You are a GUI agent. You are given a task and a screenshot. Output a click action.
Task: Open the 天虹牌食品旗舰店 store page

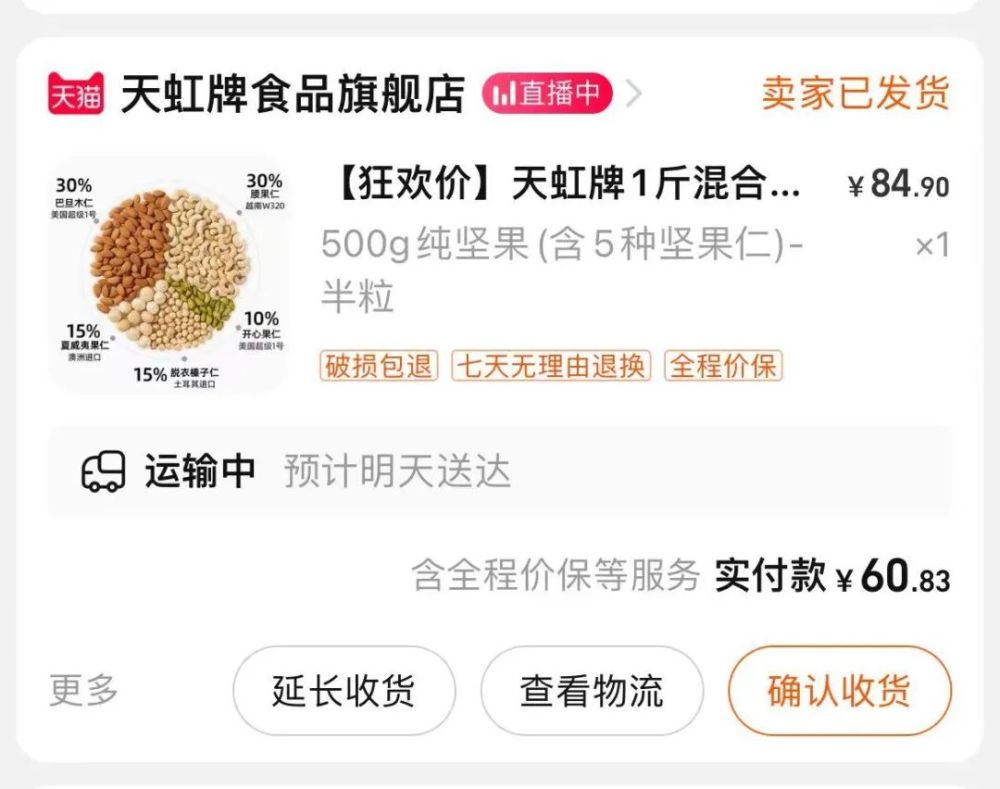[x=293, y=94]
